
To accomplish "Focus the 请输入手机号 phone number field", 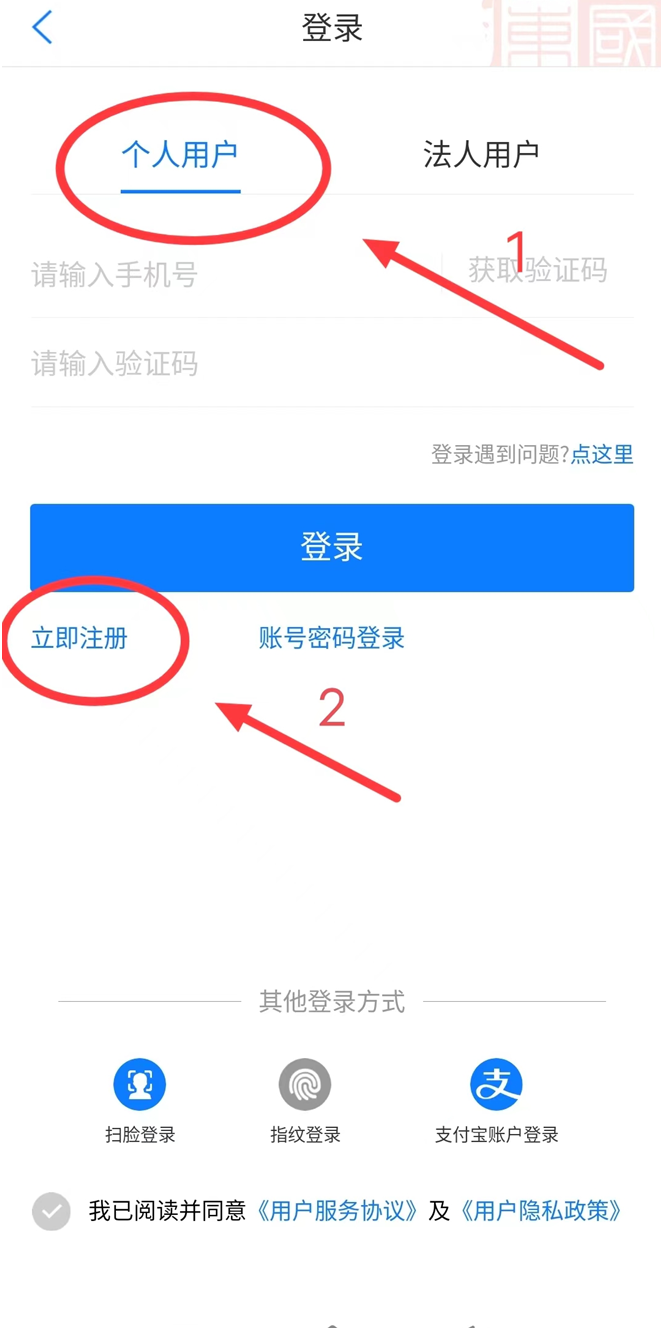I will (x=235, y=274).
